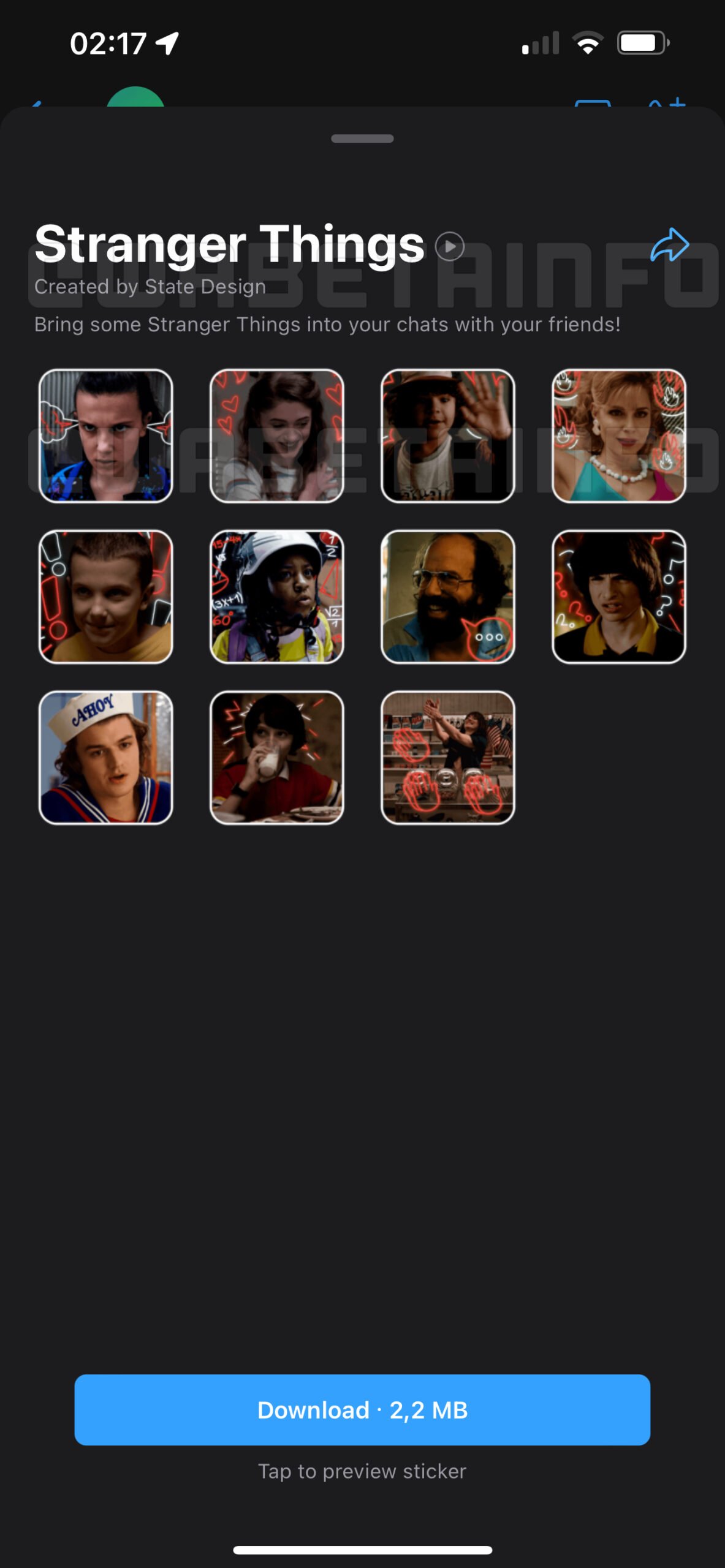Image resolution: width=725 pixels, height=1568 pixels.
Task: Preview the Ahoy sailor hat sticker
Action: click(x=105, y=758)
